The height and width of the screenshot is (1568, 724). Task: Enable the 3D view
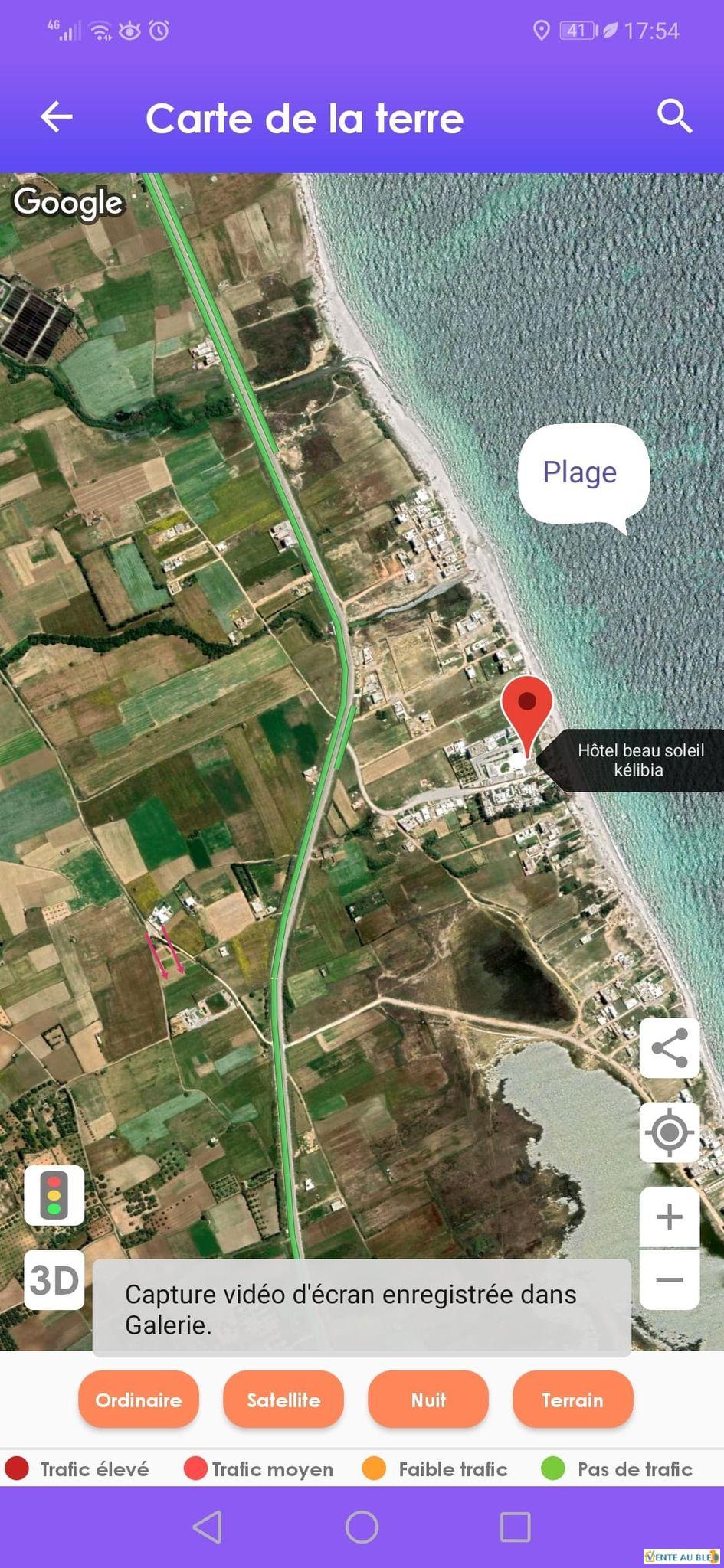click(54, 1280)
